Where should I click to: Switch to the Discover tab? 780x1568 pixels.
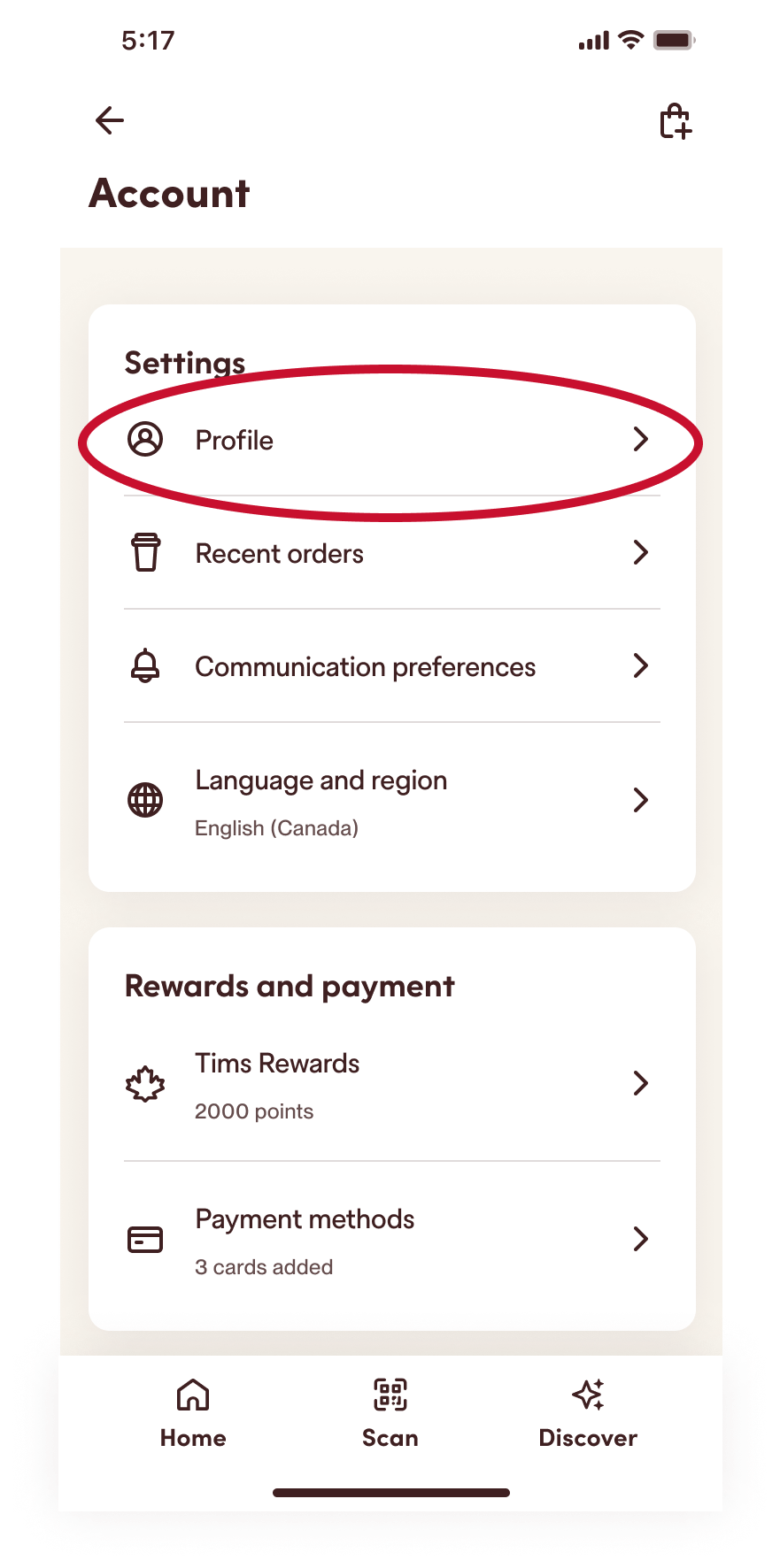pyautogui.click(x=588, y=1413)
